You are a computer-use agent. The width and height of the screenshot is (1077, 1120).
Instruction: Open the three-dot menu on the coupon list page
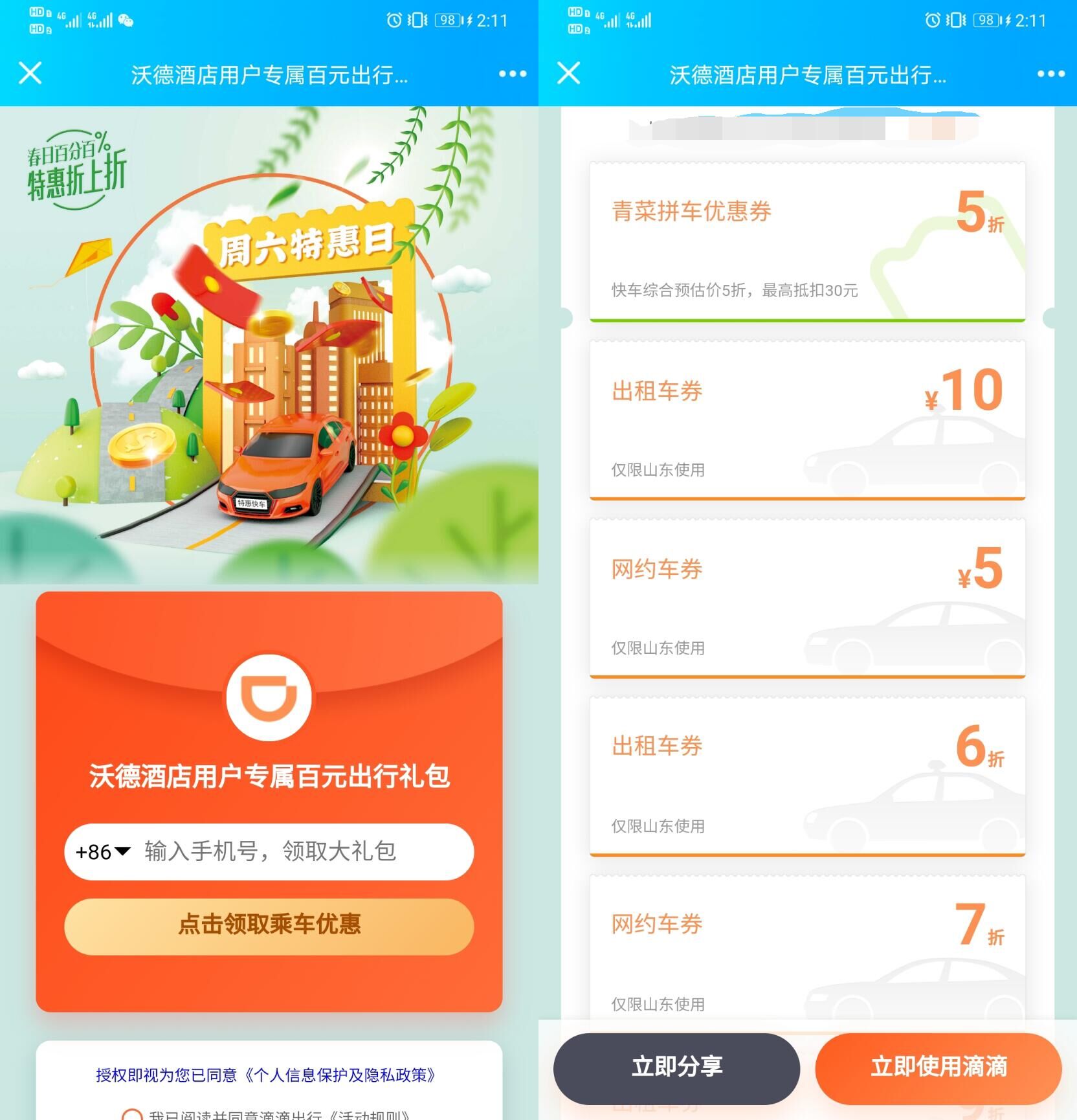point(1050,74)
